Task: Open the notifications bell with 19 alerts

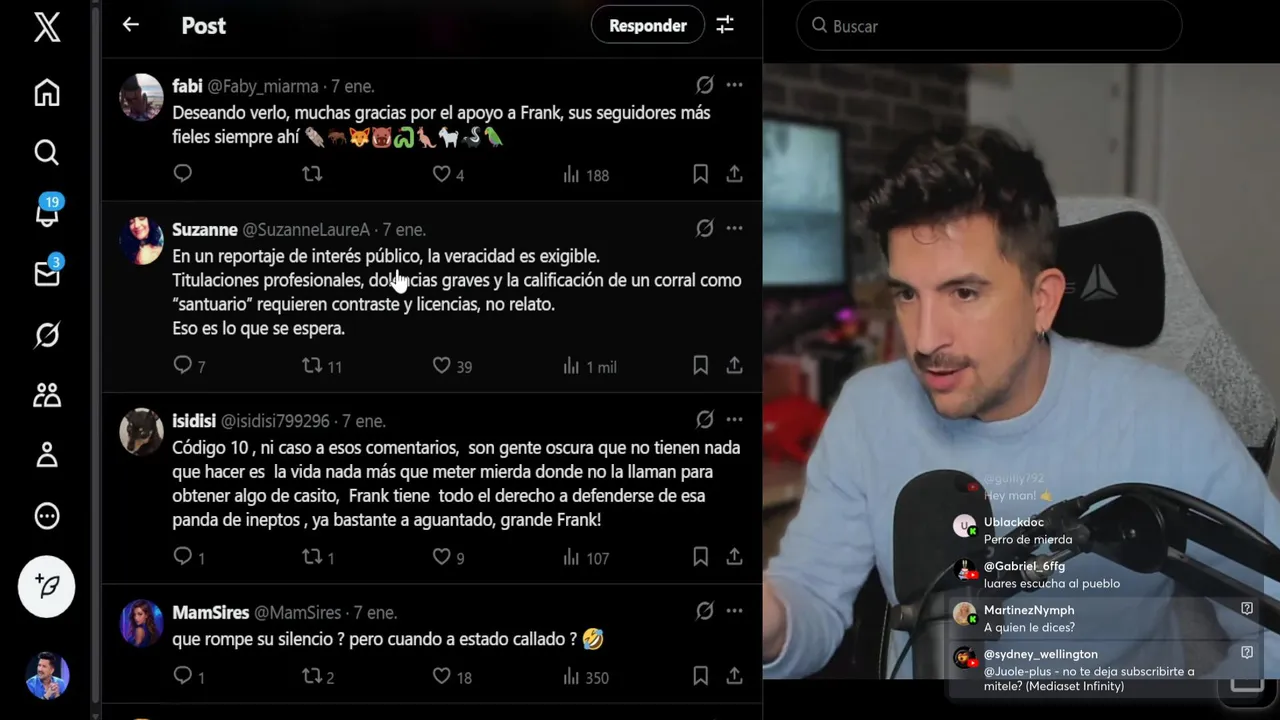Action: [47, 213]
